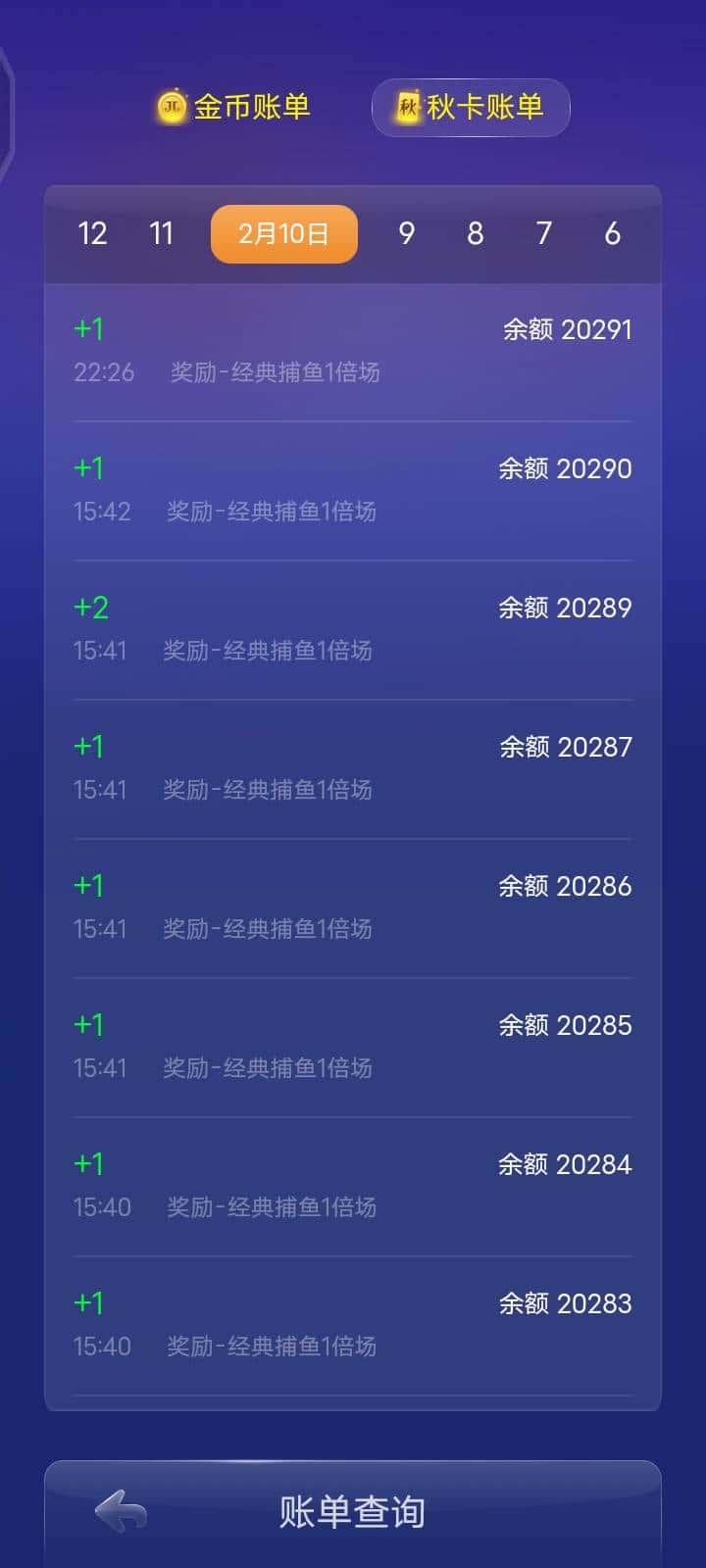The height and width of the screenshot is (1568, 706).
Task: Switch to the 金币账单 tab
Action: (x=234, y=107)
